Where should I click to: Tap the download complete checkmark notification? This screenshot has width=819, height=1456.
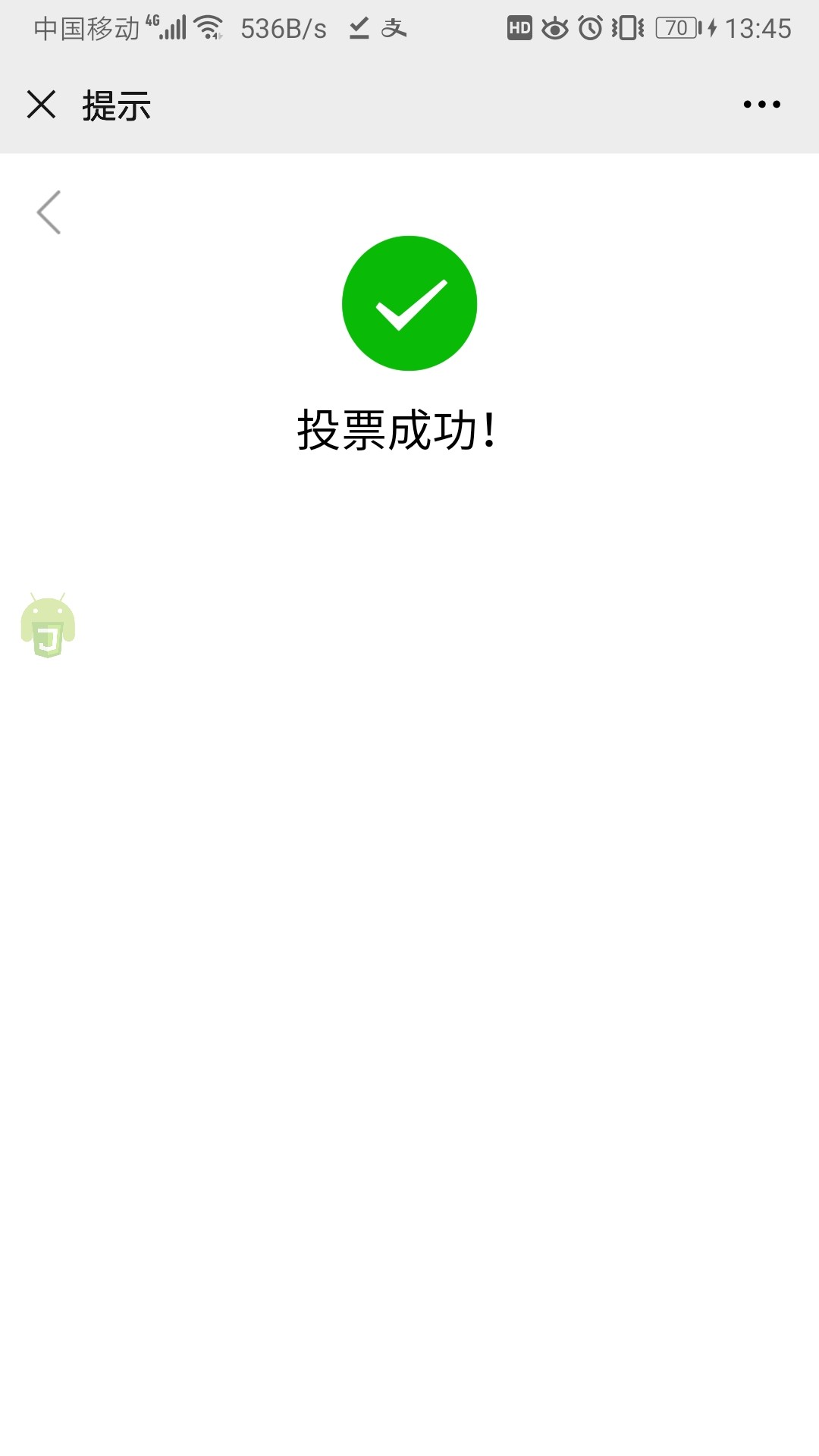pos(359,27)
